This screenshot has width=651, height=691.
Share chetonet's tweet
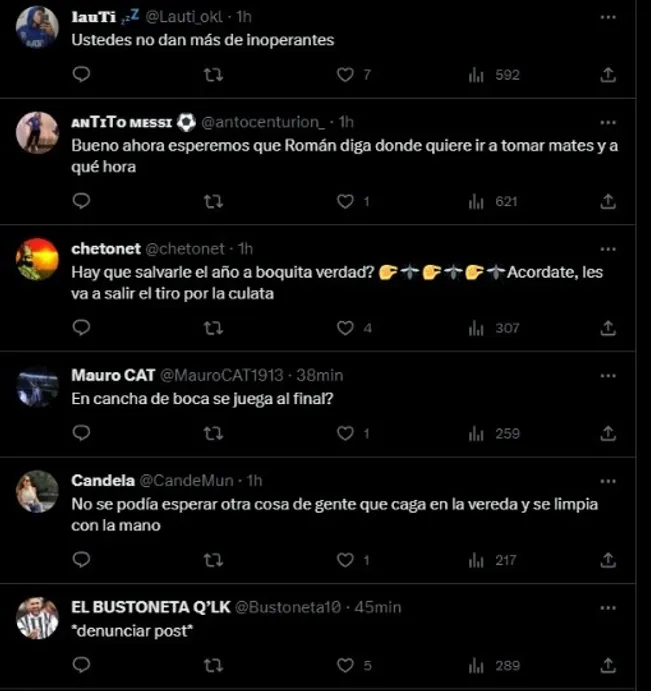[608, 328]
